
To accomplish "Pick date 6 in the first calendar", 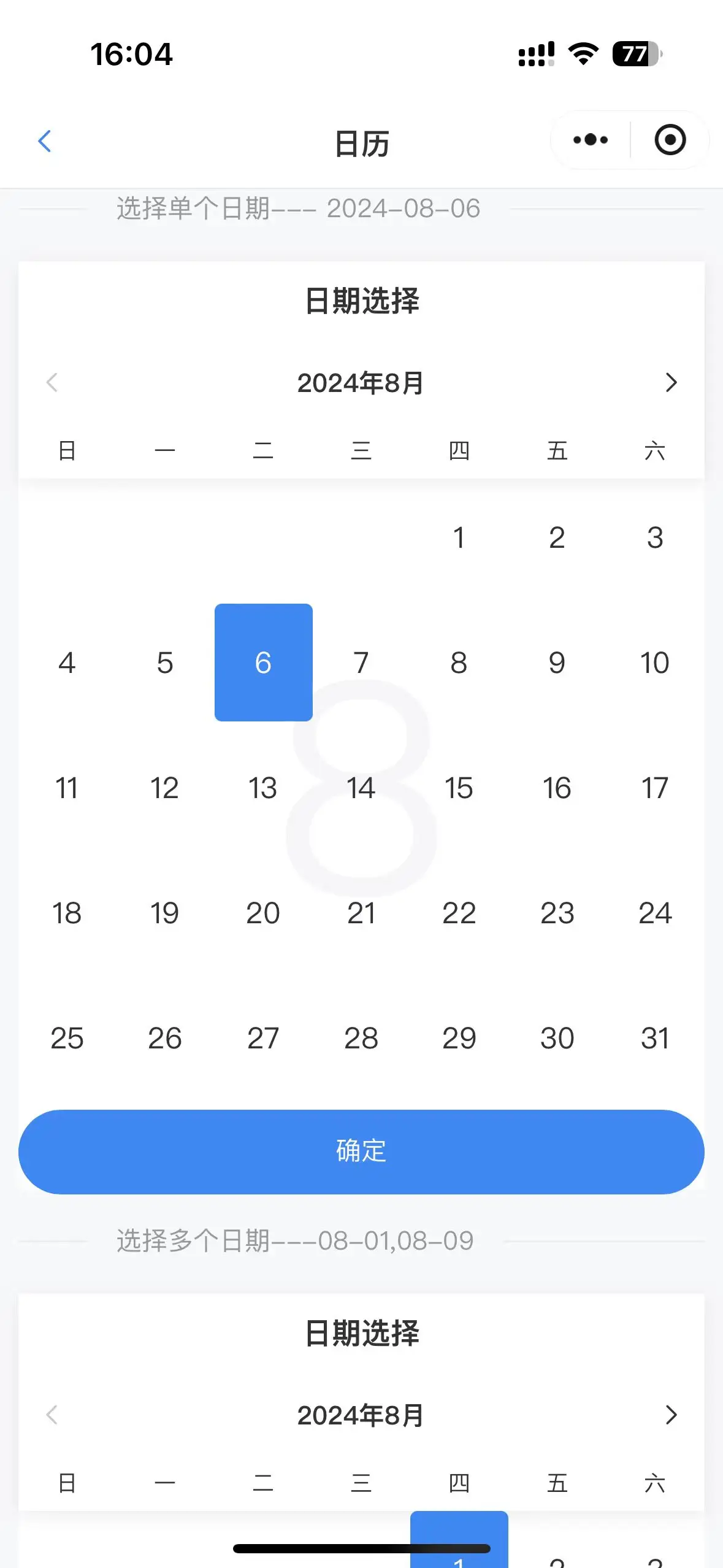I will point(263,663).
